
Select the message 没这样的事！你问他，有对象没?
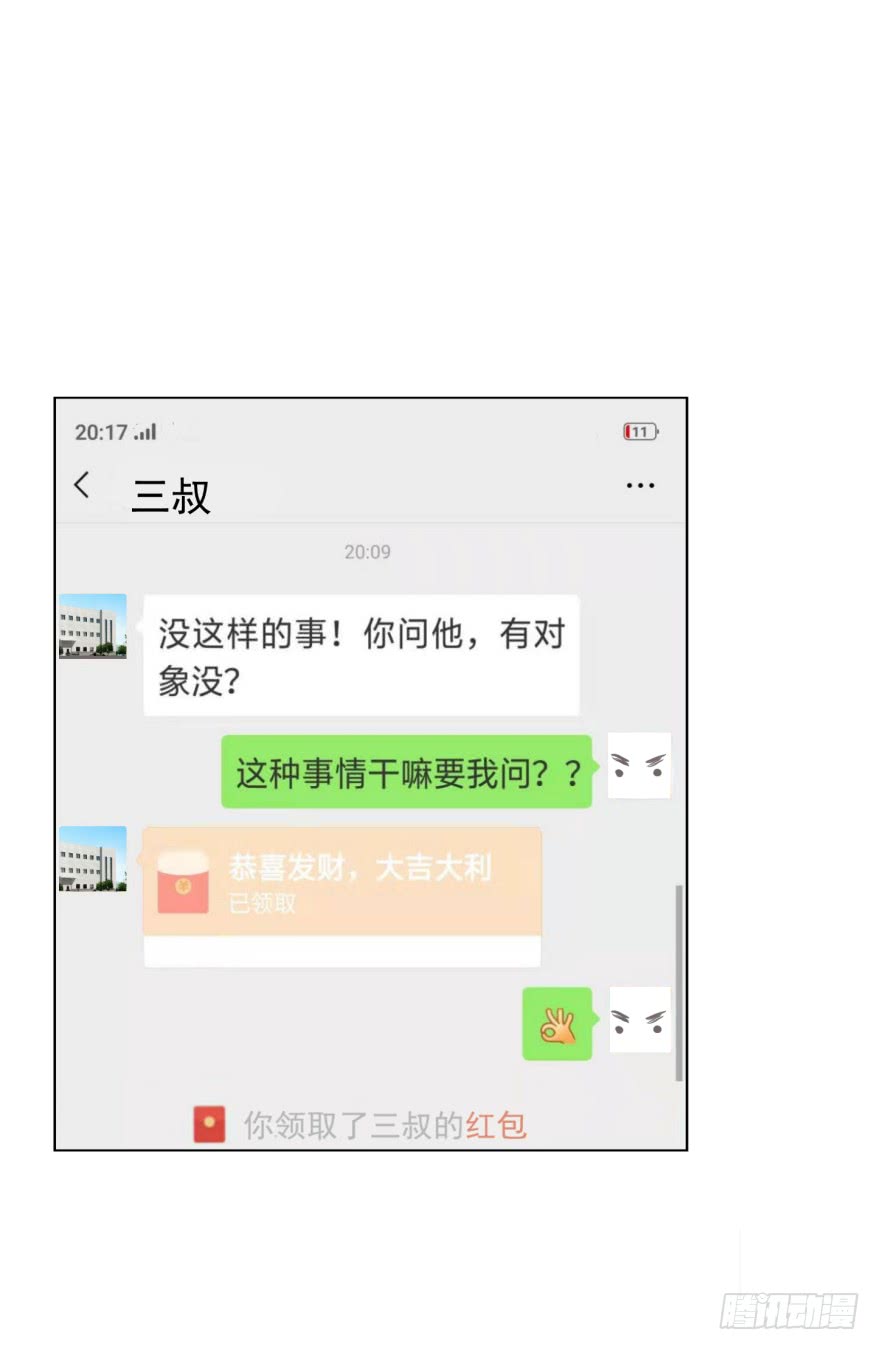click(361, 655)
